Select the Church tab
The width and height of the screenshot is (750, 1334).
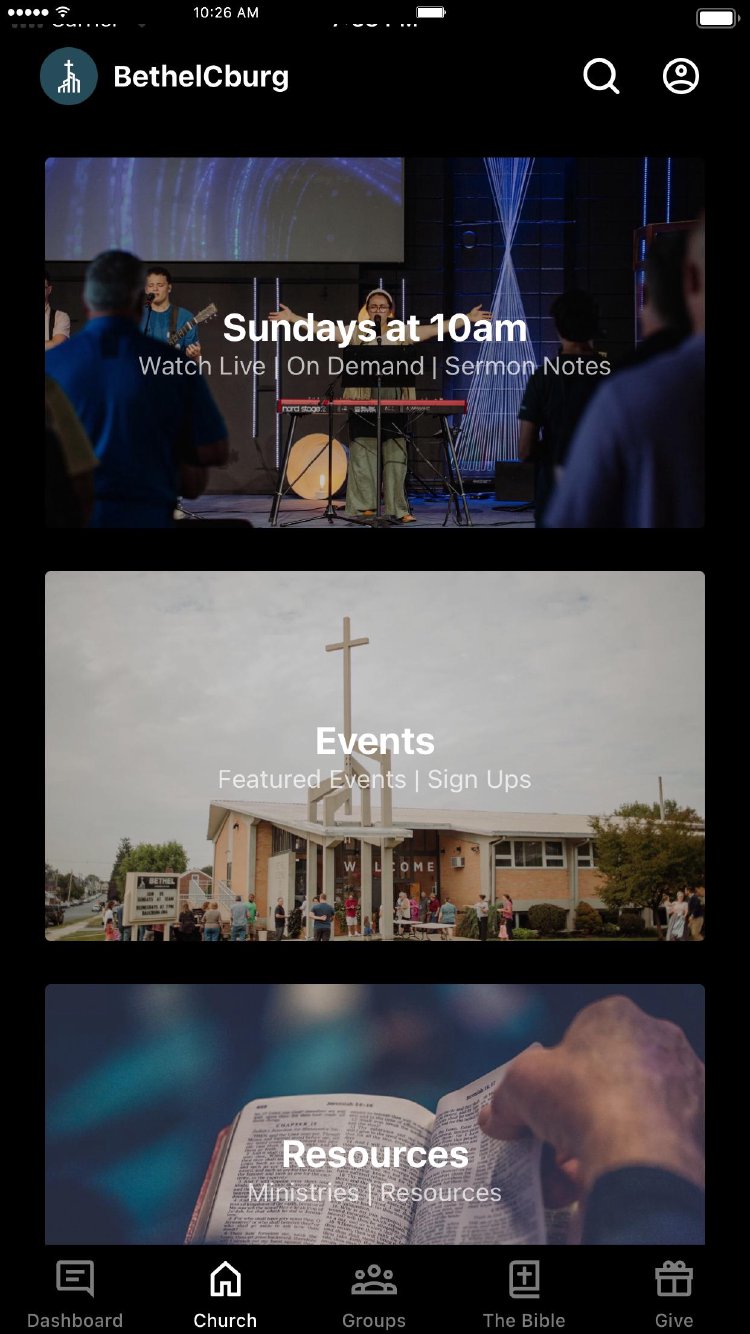click(225, 1294)
